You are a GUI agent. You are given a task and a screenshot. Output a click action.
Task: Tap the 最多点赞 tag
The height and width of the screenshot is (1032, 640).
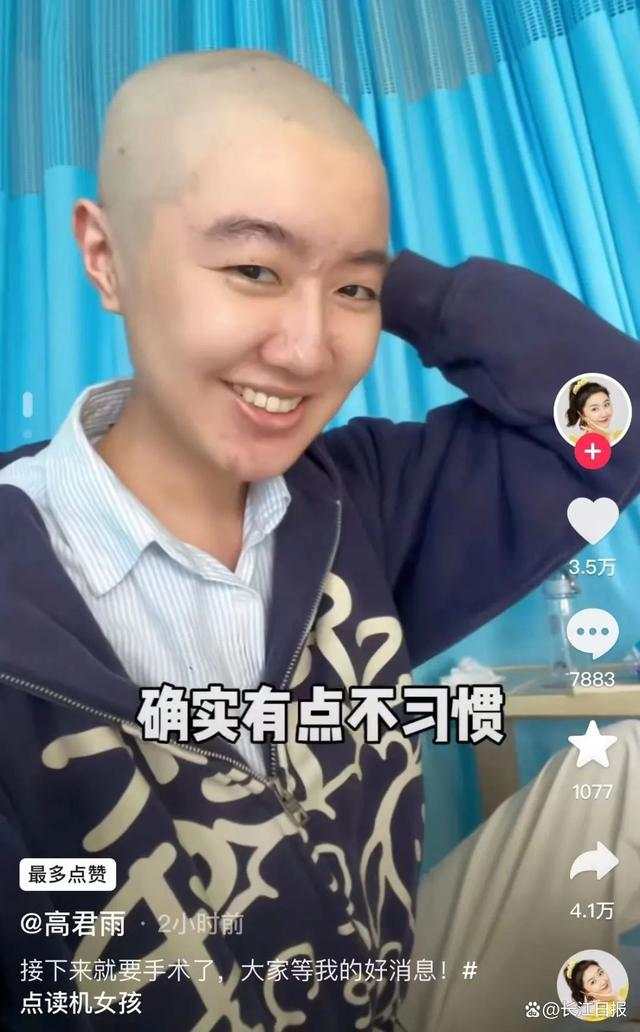tap(68, 875)
